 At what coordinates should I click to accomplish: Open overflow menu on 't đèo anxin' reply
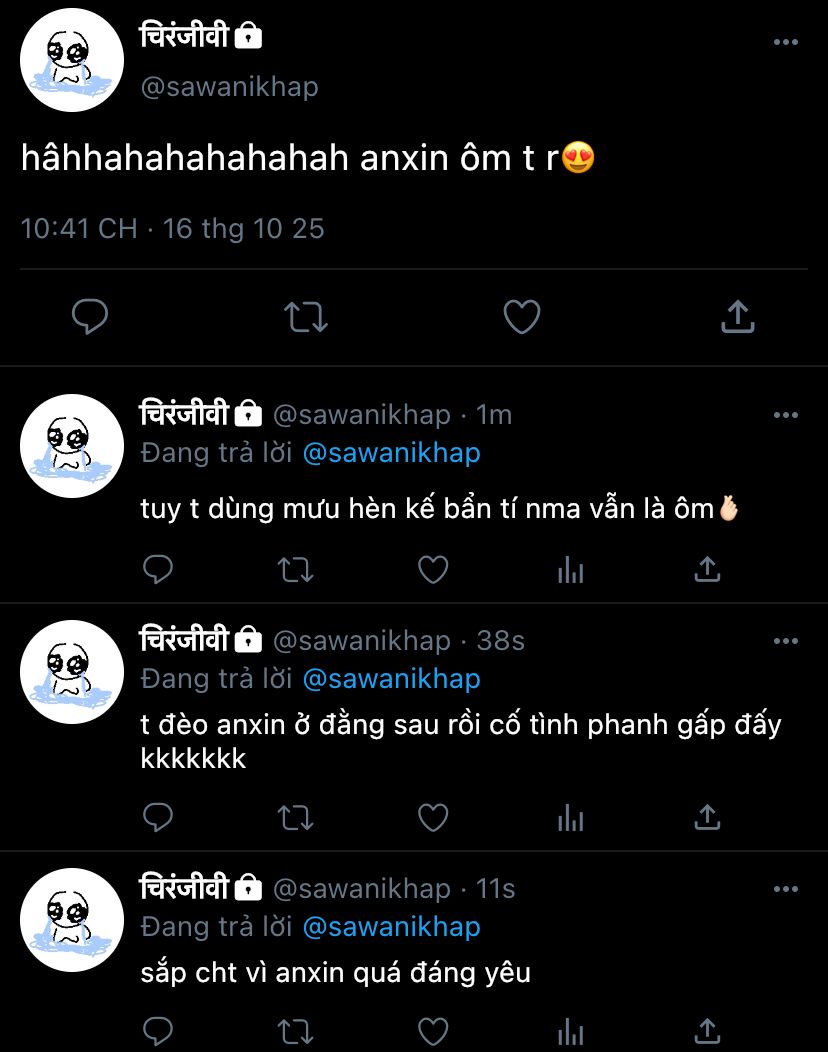[x=786, y=640]
